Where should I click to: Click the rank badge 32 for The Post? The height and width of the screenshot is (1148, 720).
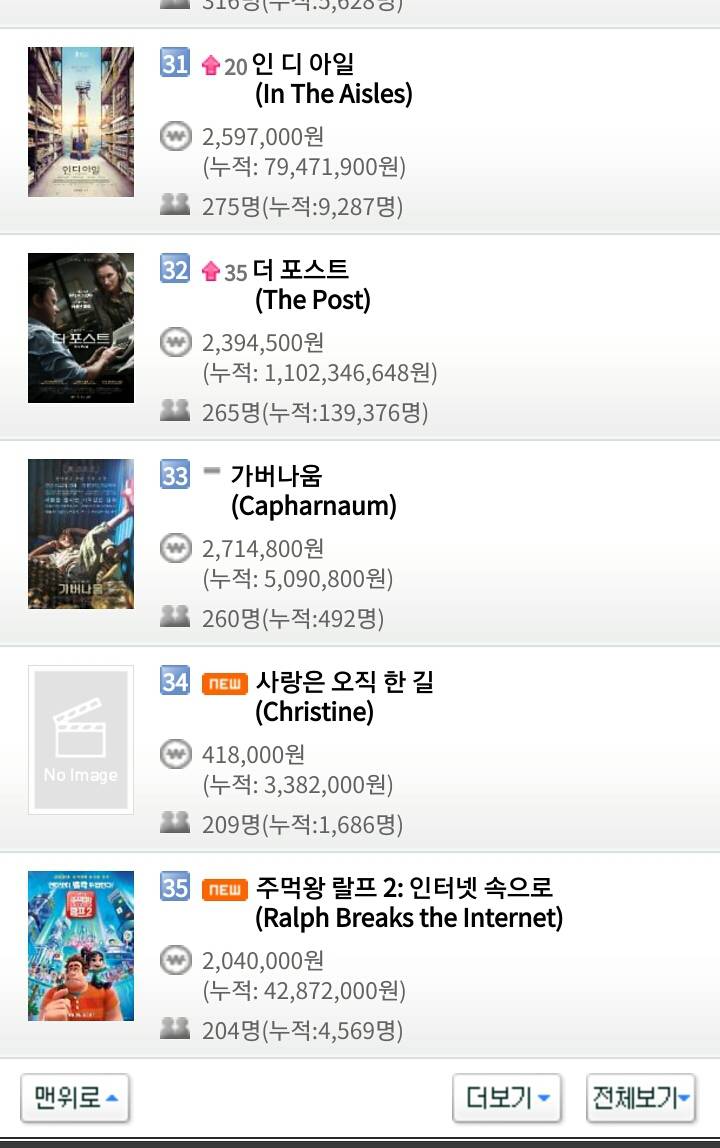[x=174, y=271]
